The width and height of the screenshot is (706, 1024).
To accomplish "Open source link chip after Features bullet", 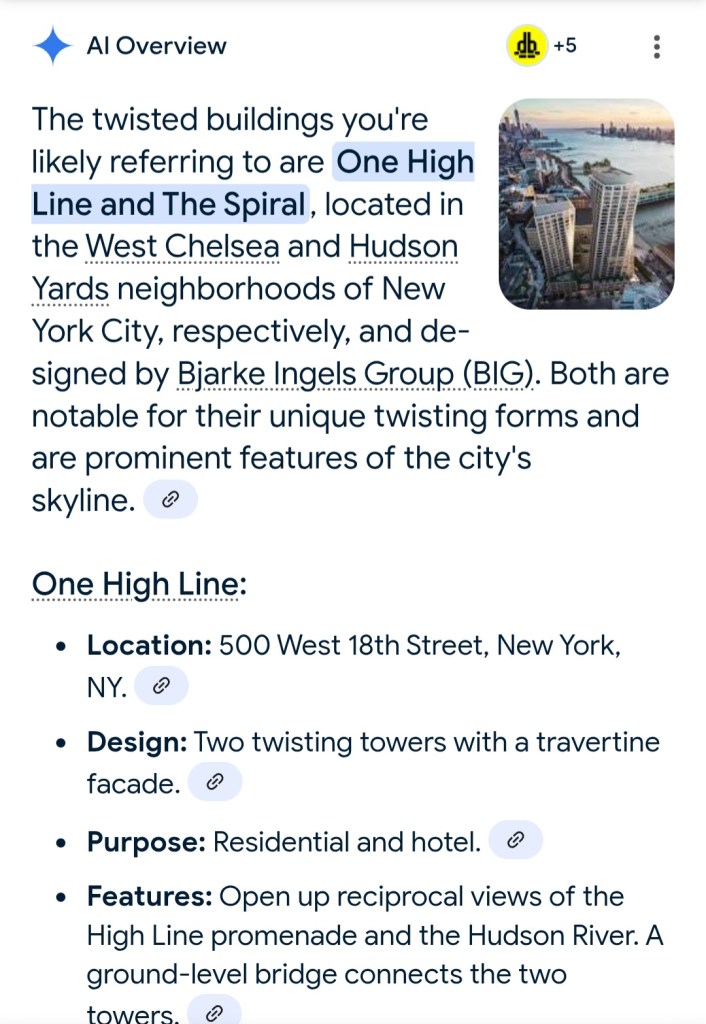I will (x=214, y=1012).
